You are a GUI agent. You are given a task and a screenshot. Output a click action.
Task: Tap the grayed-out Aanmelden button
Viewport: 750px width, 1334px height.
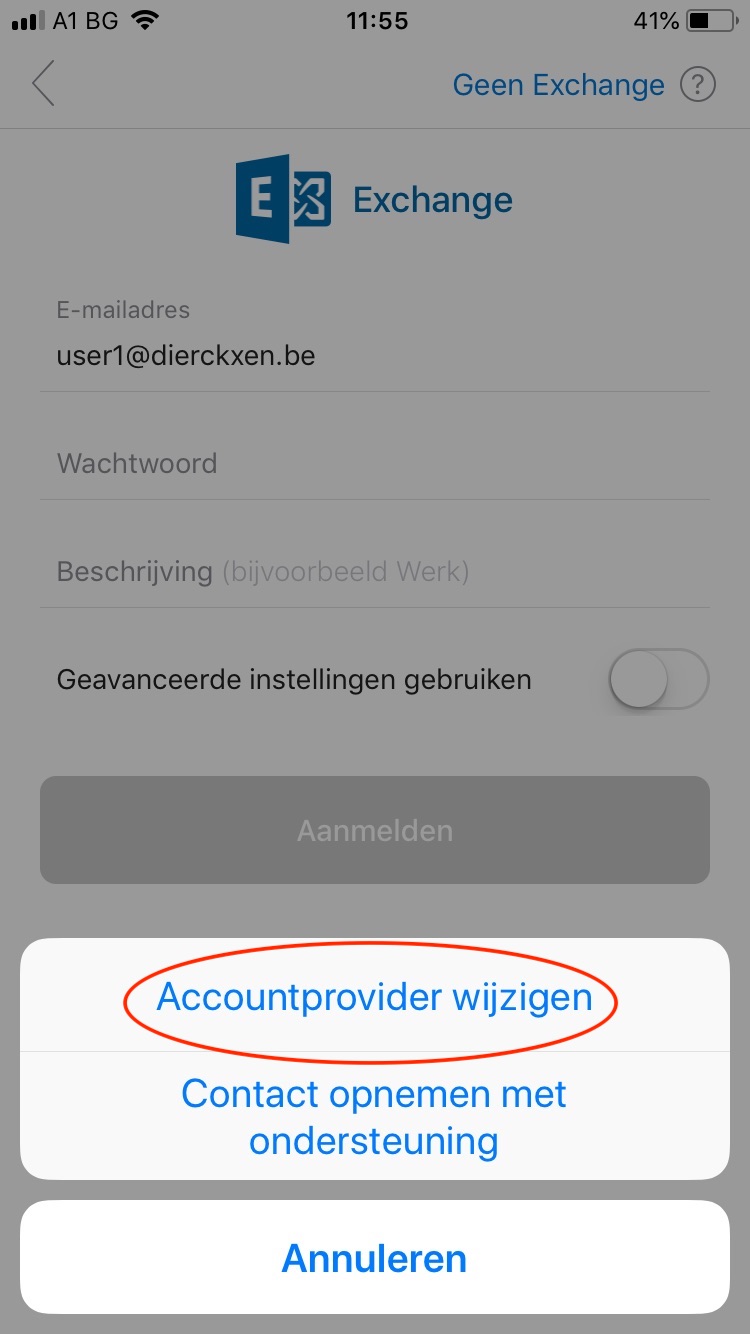click(x=374, y=830)
